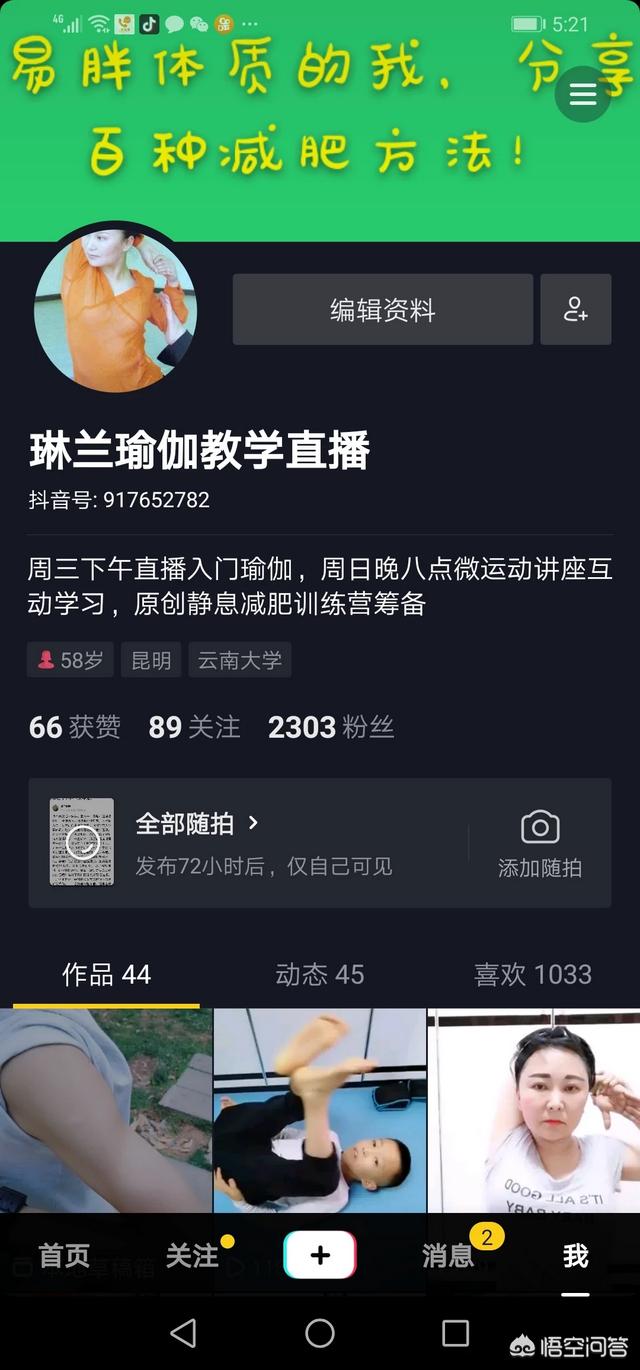640x1370 pixels.
Task: Open the hamburger menu icon
Action: tap(583, 95)
